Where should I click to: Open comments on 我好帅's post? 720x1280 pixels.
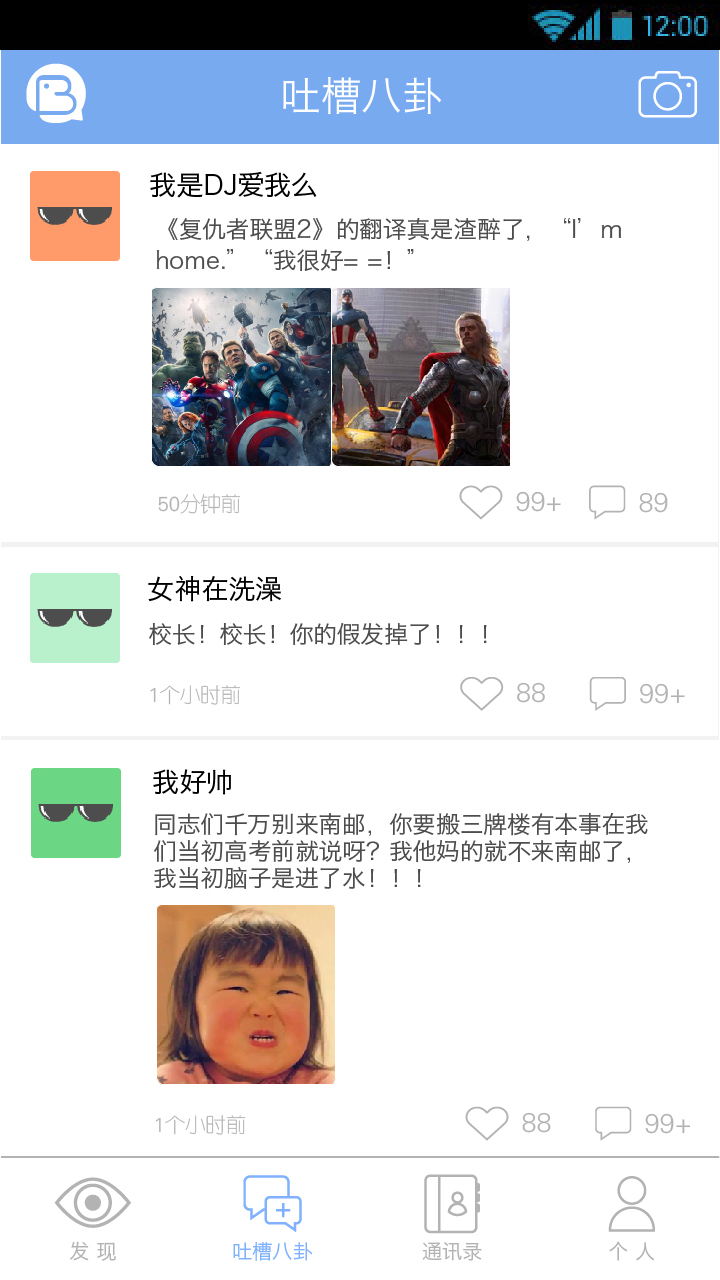[613, 1123]
